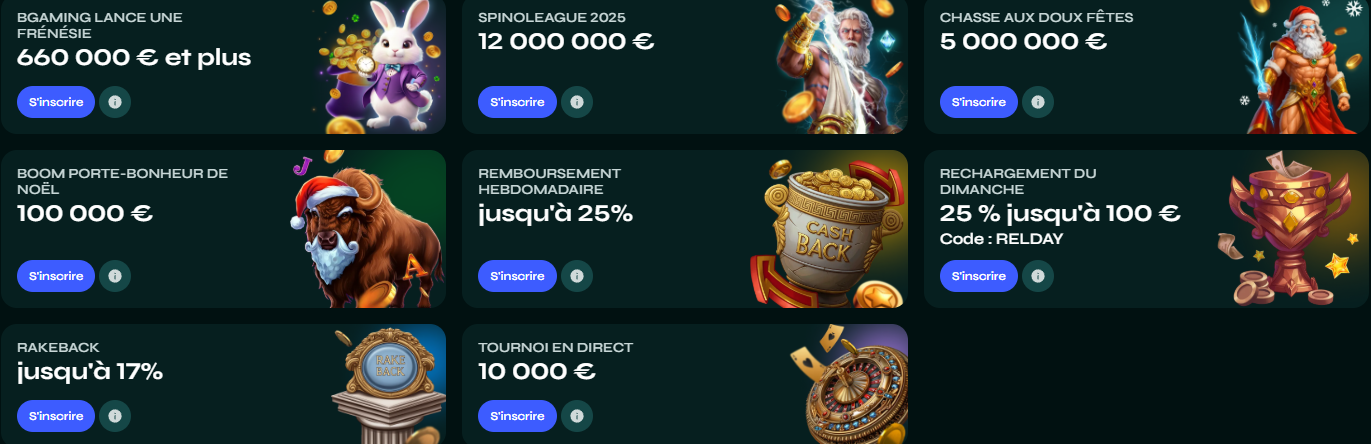This screenshot has height=444, width=1371.
Task: Tap S'inscrire on Boom Porte-Bonheur de Noël
Action: coord(56,276)
